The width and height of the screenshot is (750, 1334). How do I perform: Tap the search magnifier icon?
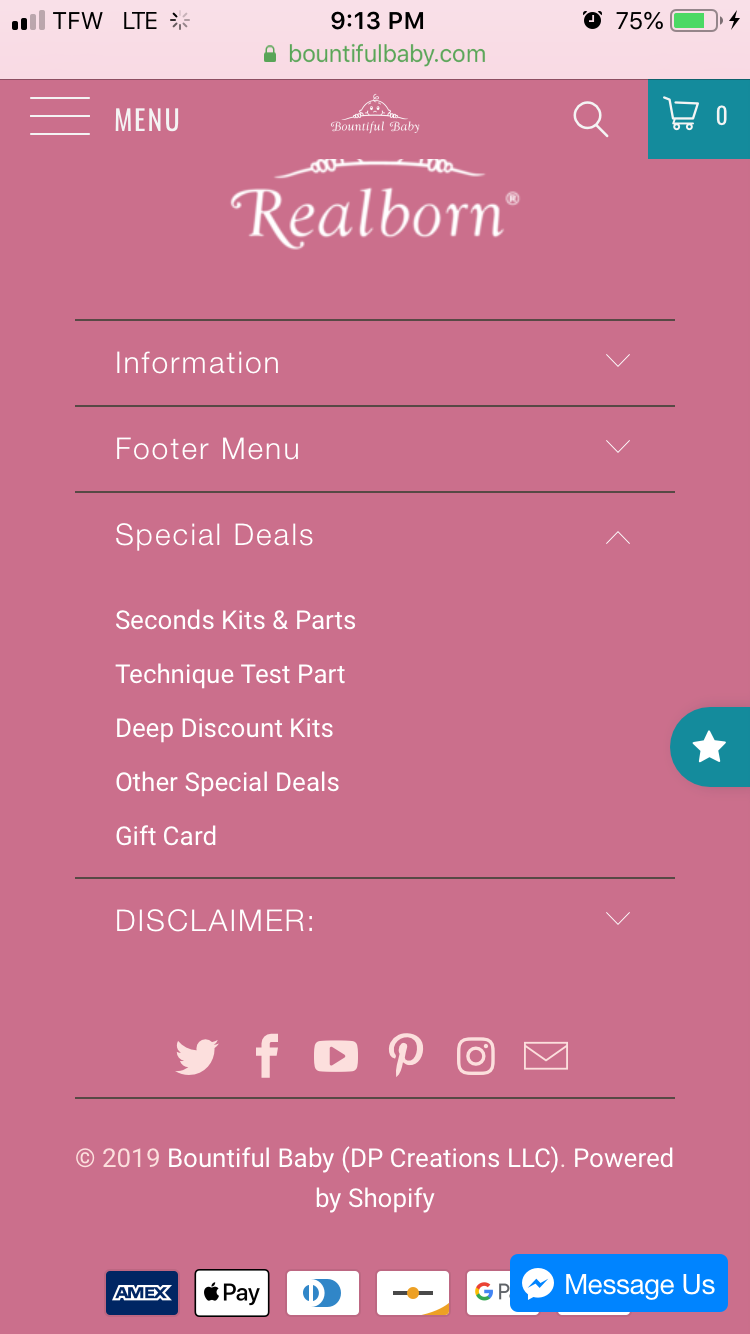pyautogui.click(x=590, y=119)
